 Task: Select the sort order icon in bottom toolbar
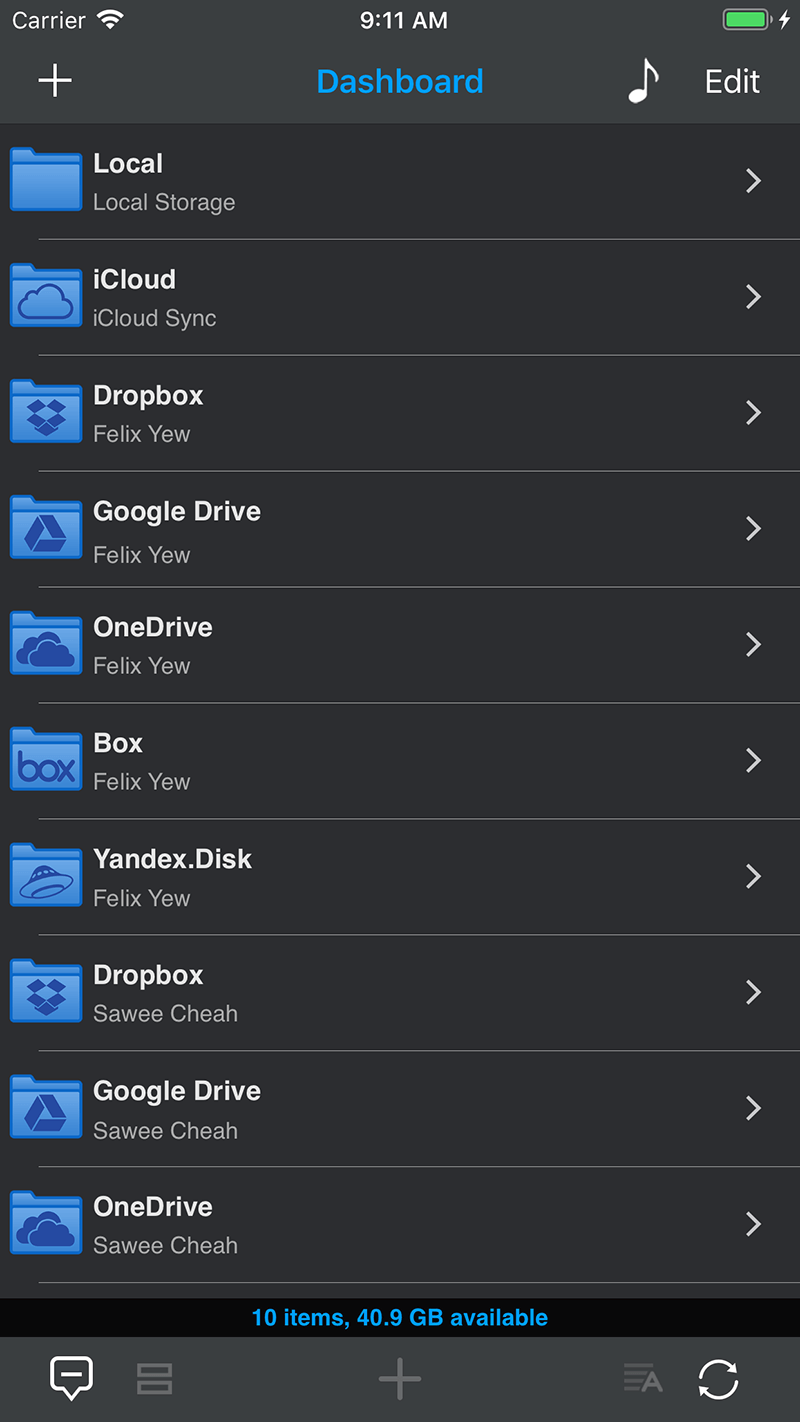643,1379
